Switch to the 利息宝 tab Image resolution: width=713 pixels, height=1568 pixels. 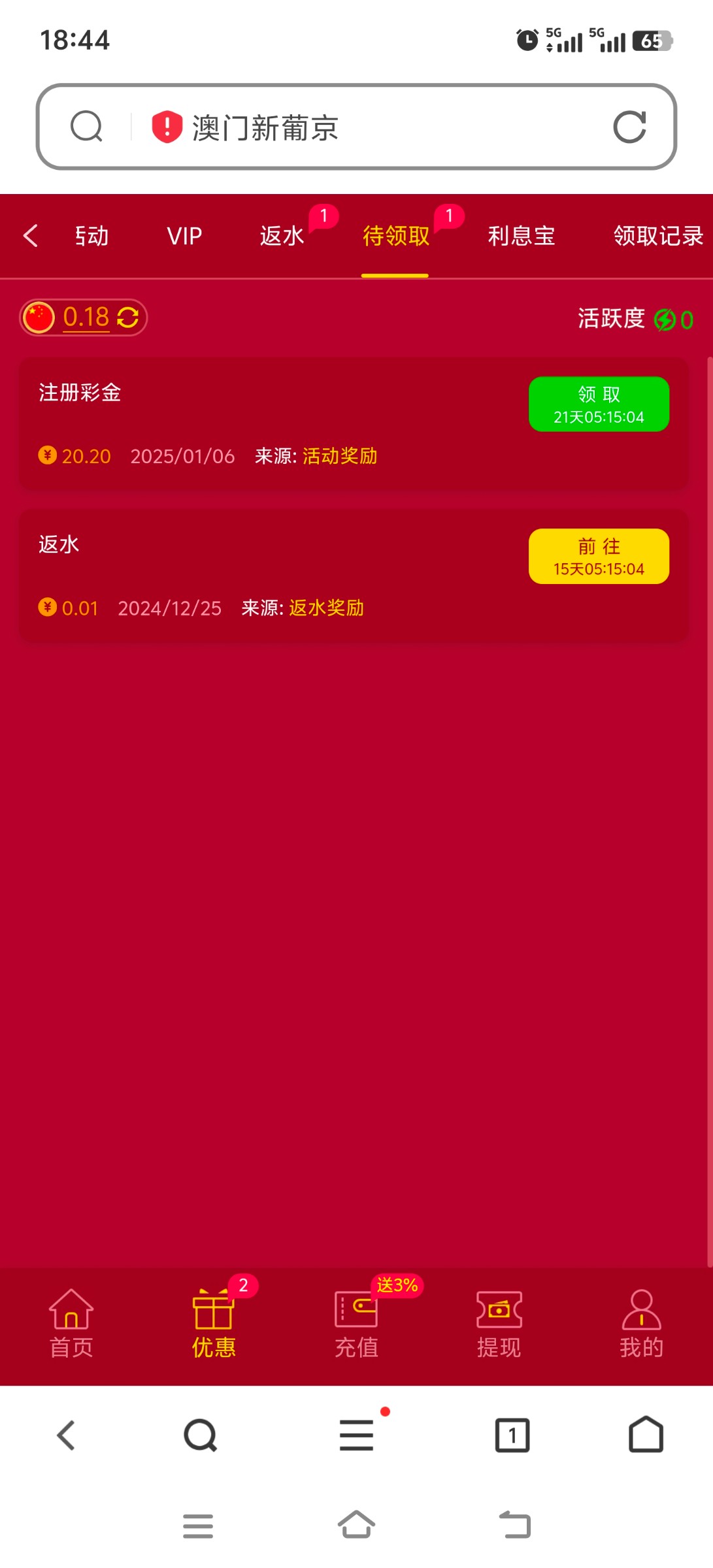(521, 236)
